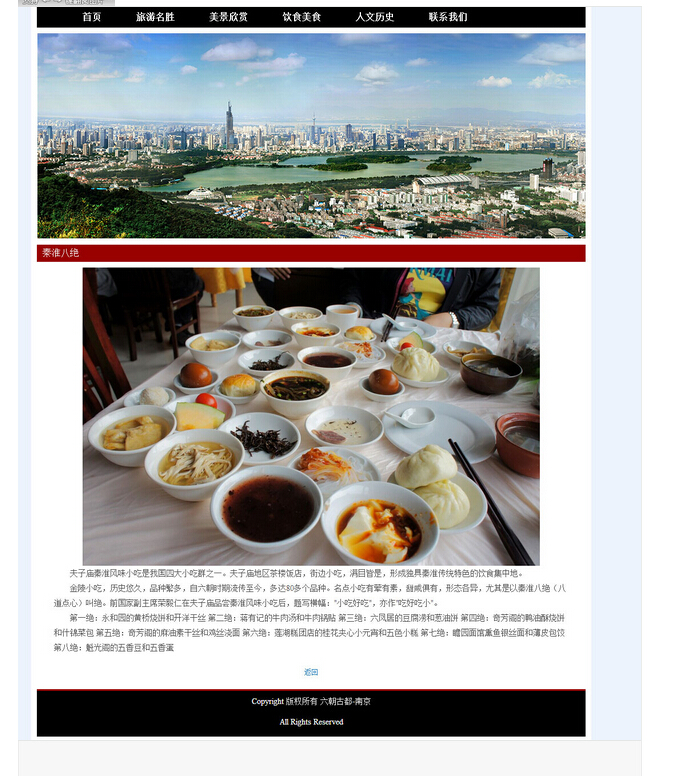Screen dimensions: 696x776
Task: Switch to 美景欣赏 page
Action: click(x=228, y=17)
